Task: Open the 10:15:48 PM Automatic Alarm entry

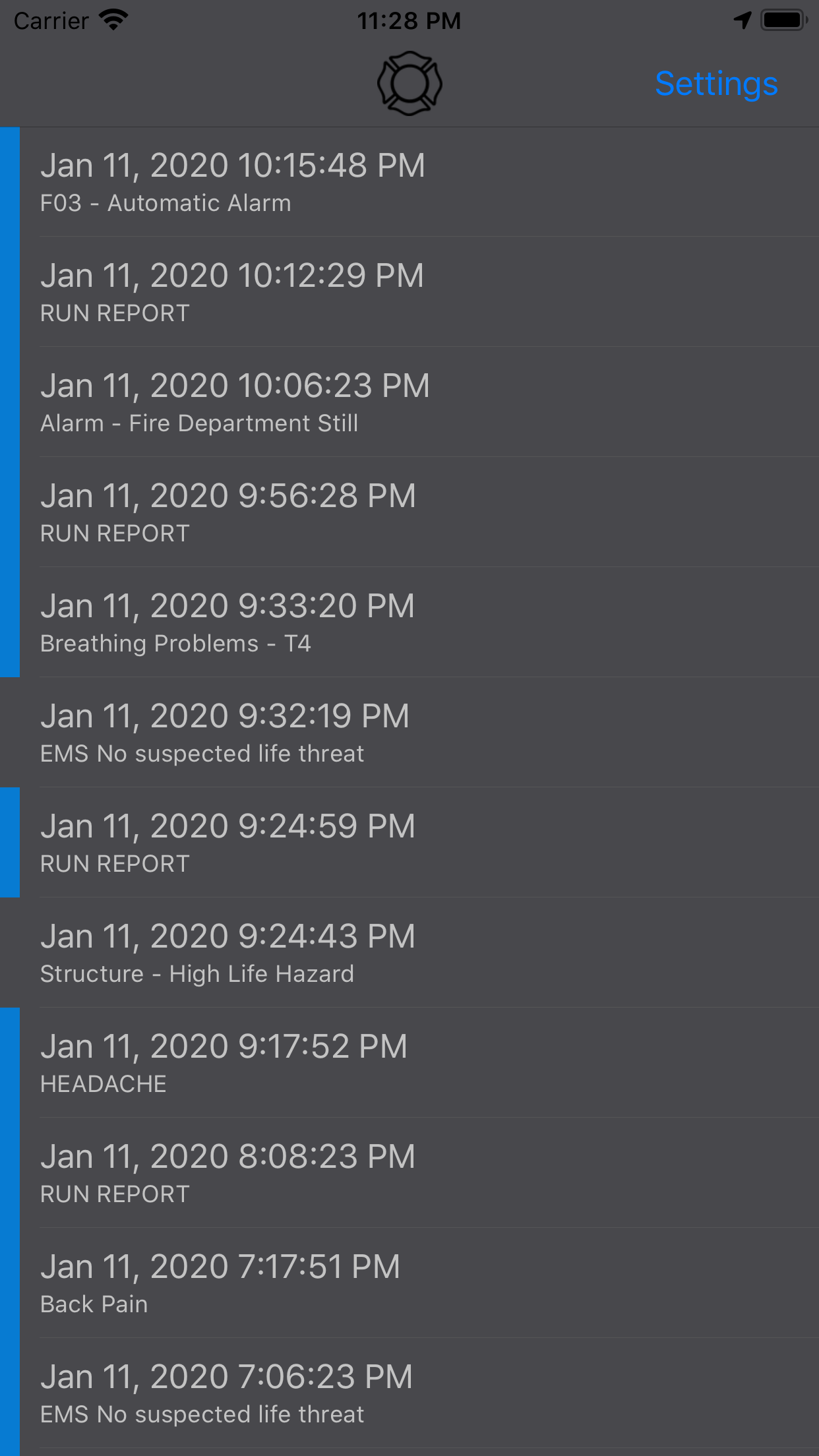Action: (x=409, y=182)
